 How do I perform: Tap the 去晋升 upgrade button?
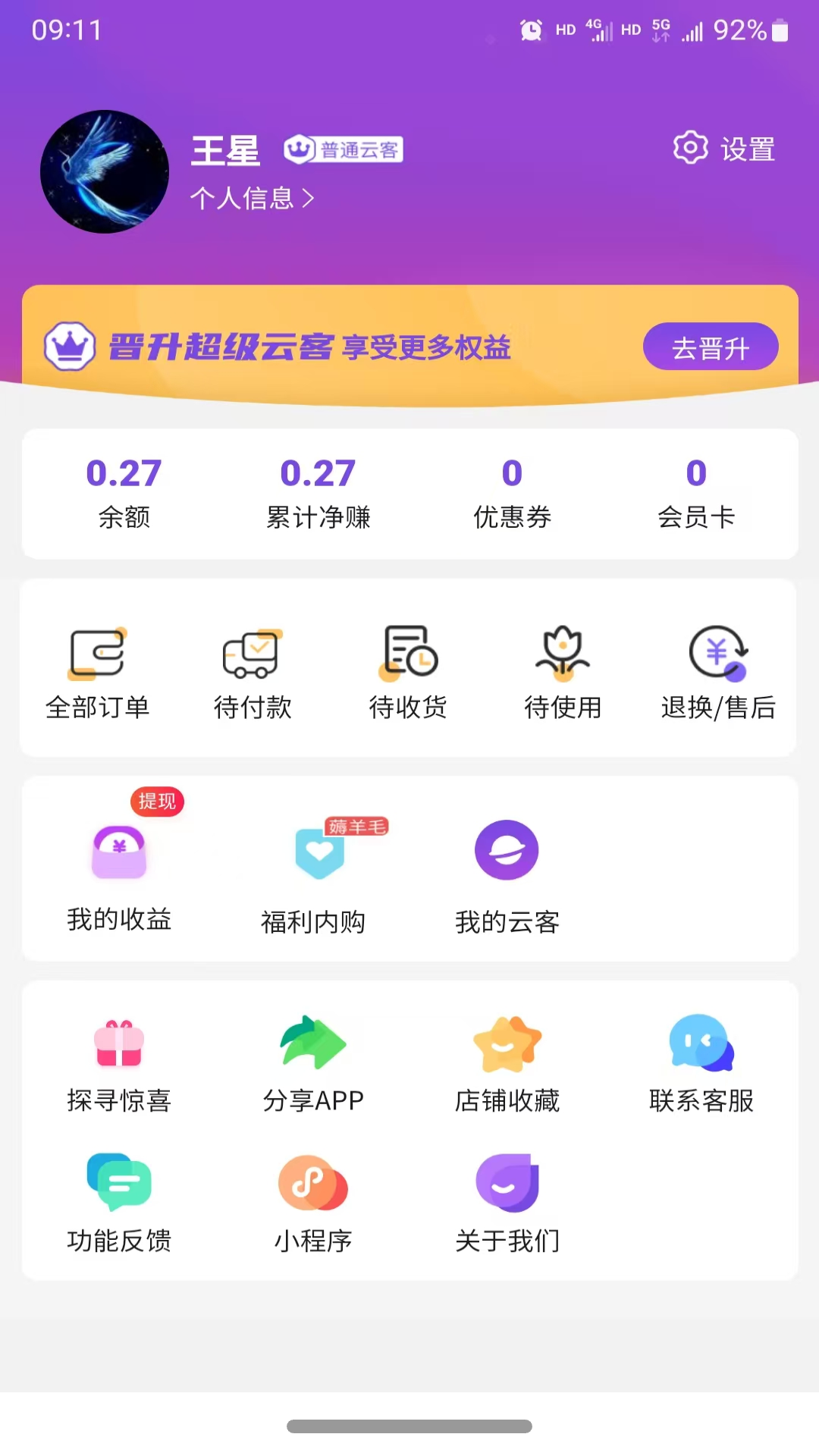711,346
